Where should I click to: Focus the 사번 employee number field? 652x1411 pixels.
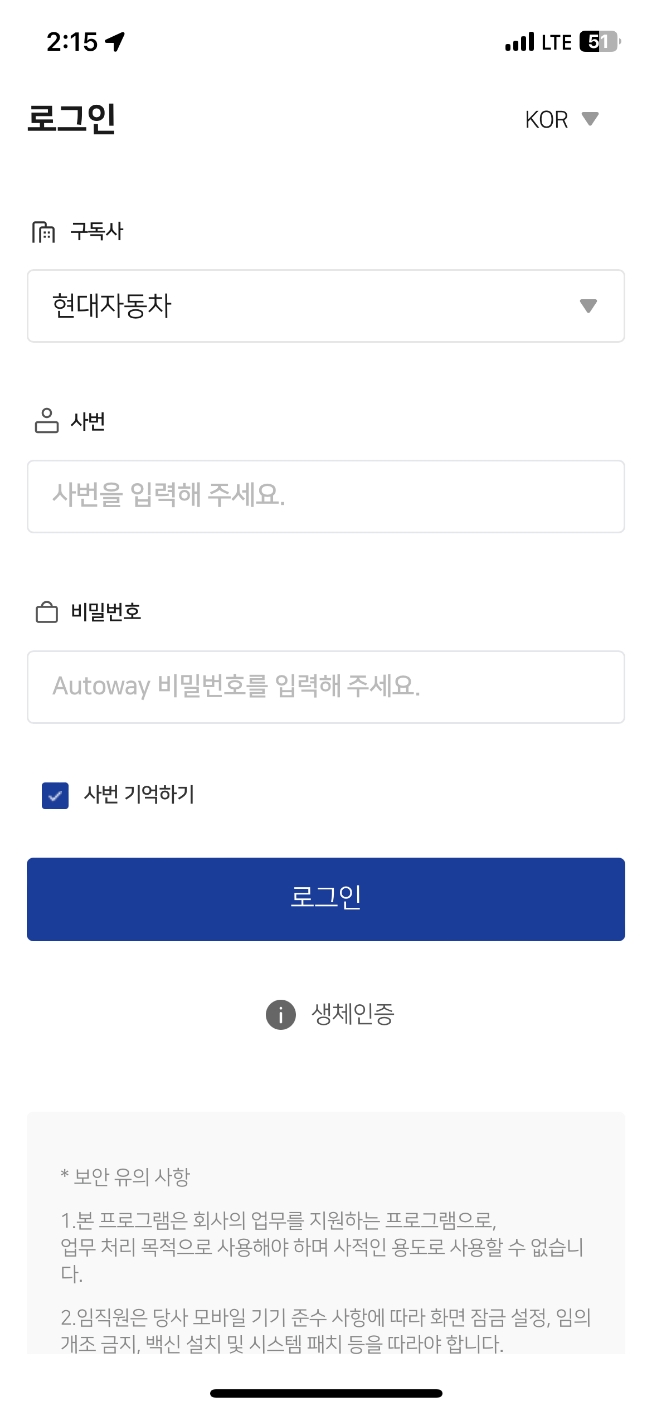(x=326, y=496)
